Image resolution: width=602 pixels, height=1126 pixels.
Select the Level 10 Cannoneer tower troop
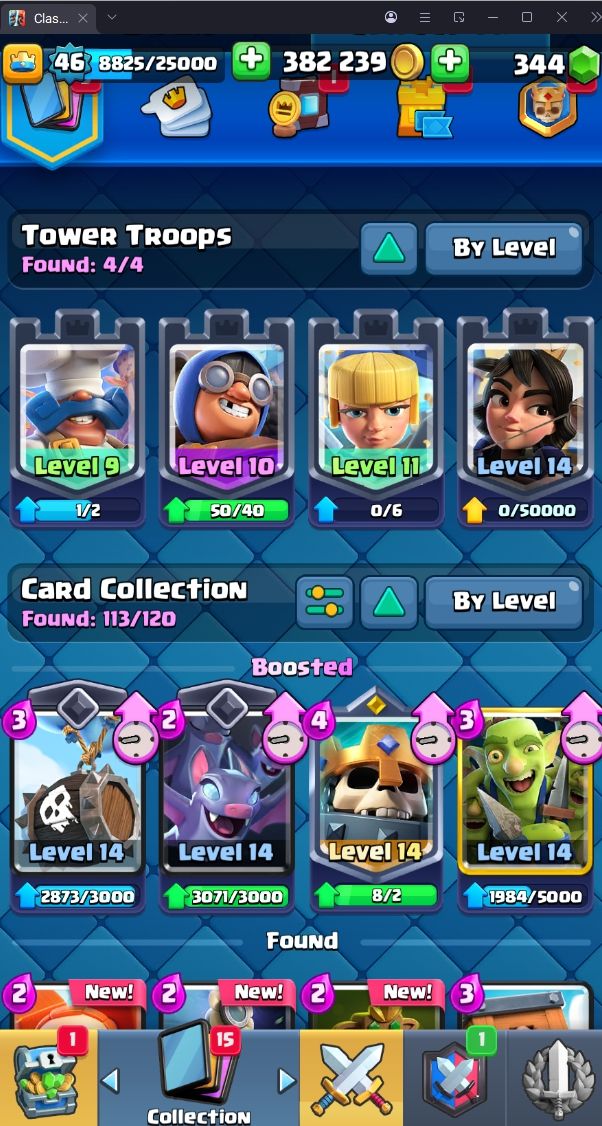point(226,418)
